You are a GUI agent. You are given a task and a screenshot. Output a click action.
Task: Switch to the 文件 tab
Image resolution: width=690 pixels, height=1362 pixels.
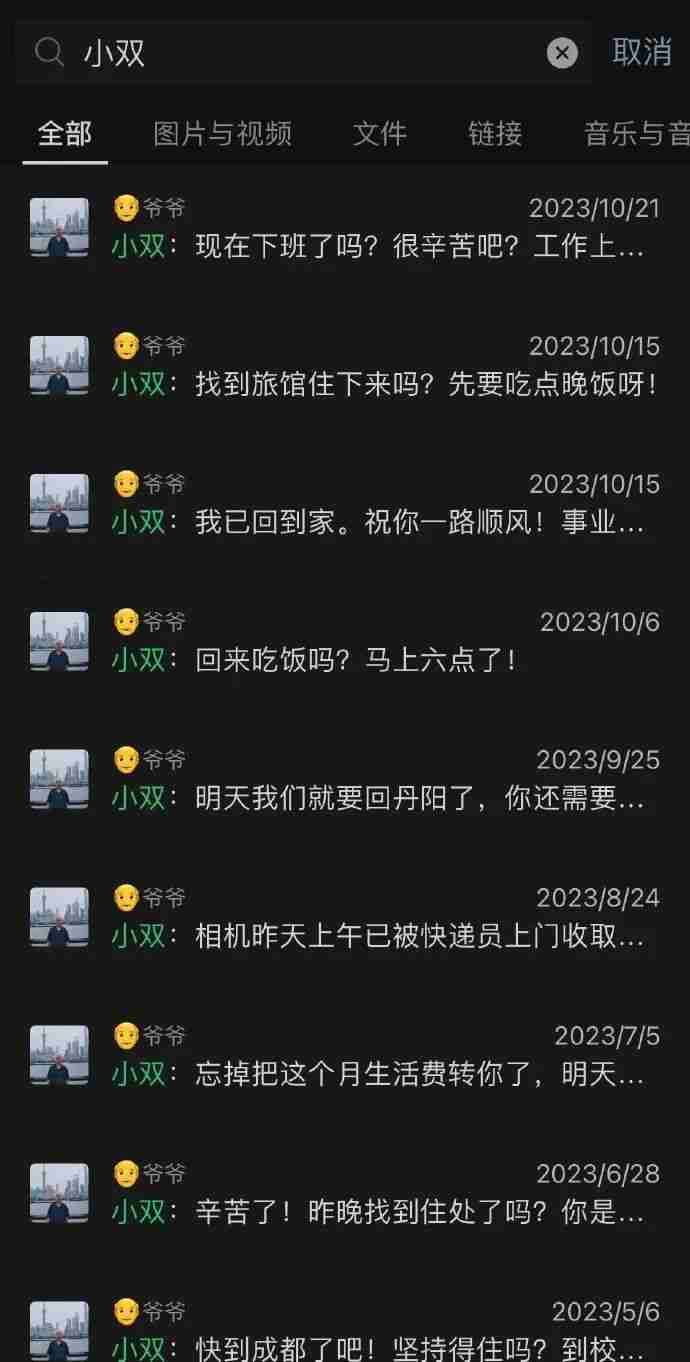coord(380,133)
